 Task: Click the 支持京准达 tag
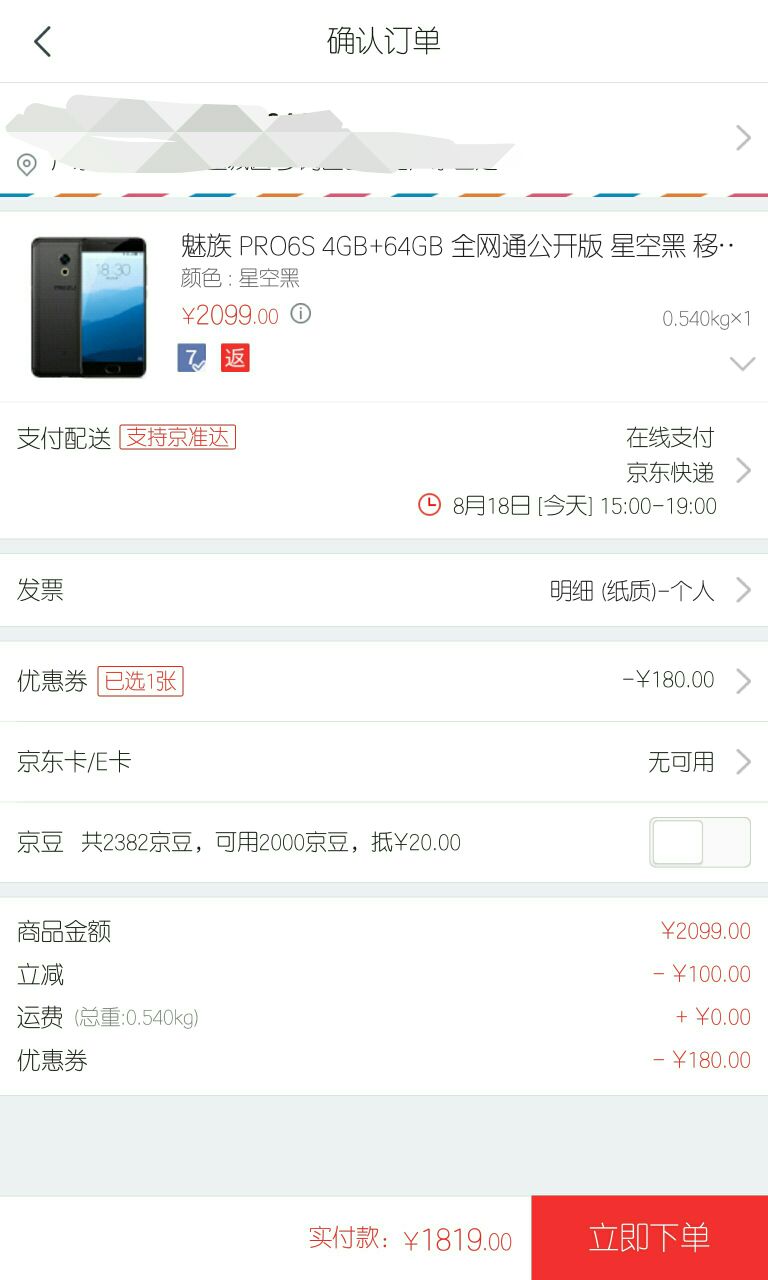point(177,438)
